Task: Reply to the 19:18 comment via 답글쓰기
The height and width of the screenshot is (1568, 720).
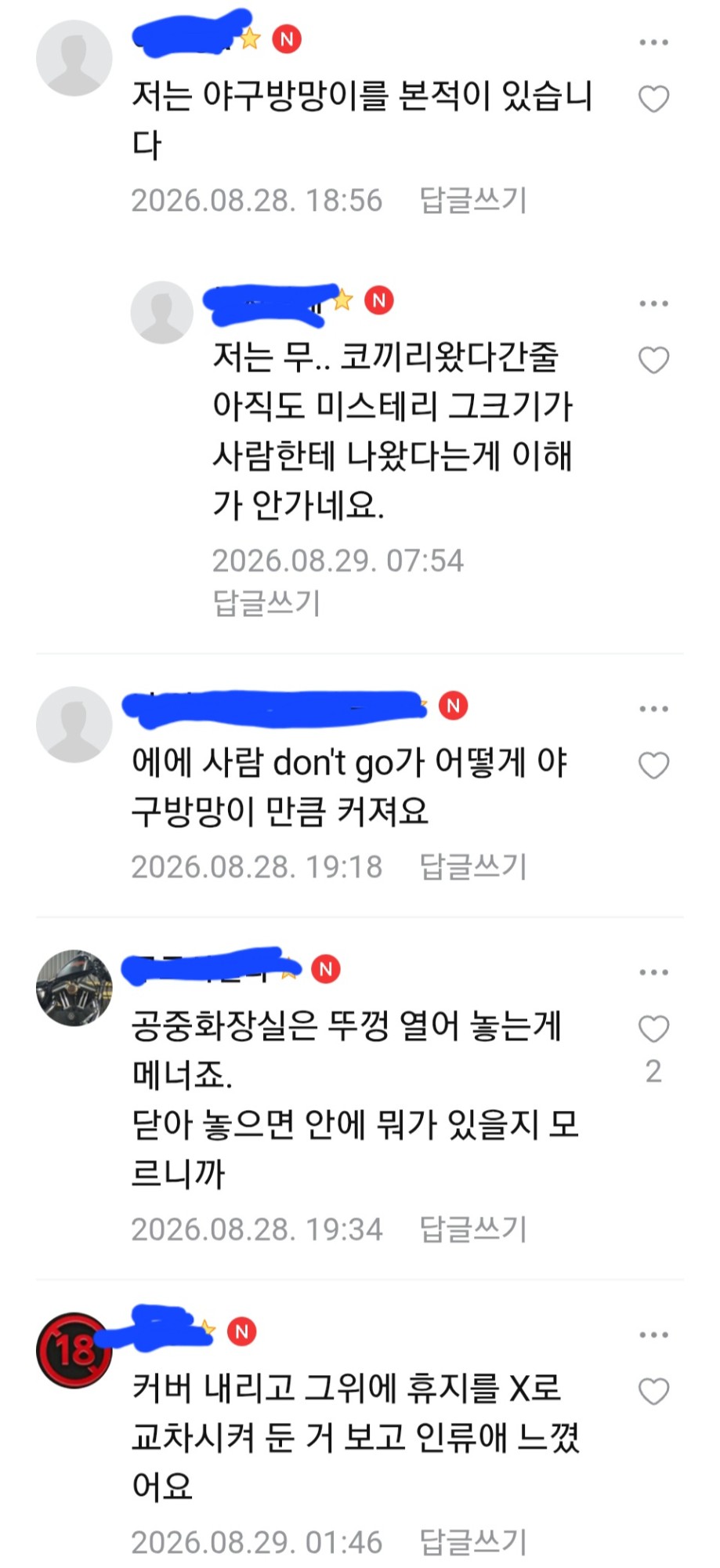Action: tap(473, 866)
